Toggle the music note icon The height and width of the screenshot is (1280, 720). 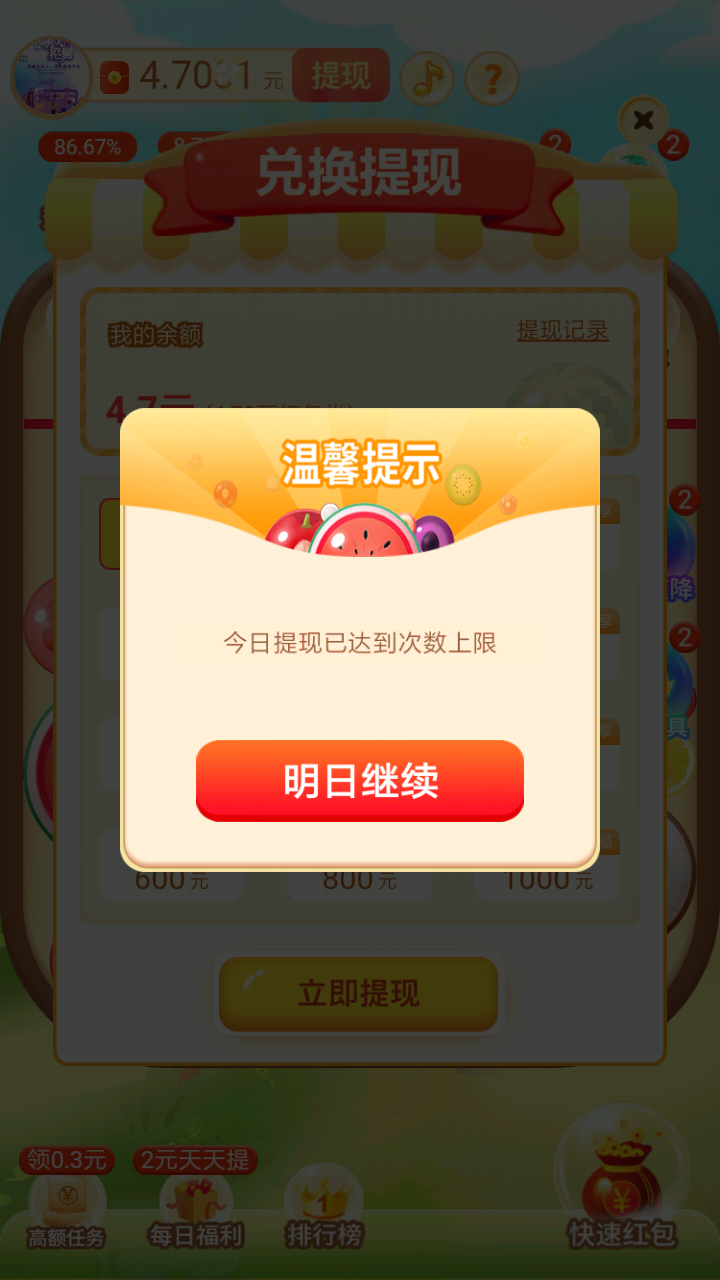(427, 78)
